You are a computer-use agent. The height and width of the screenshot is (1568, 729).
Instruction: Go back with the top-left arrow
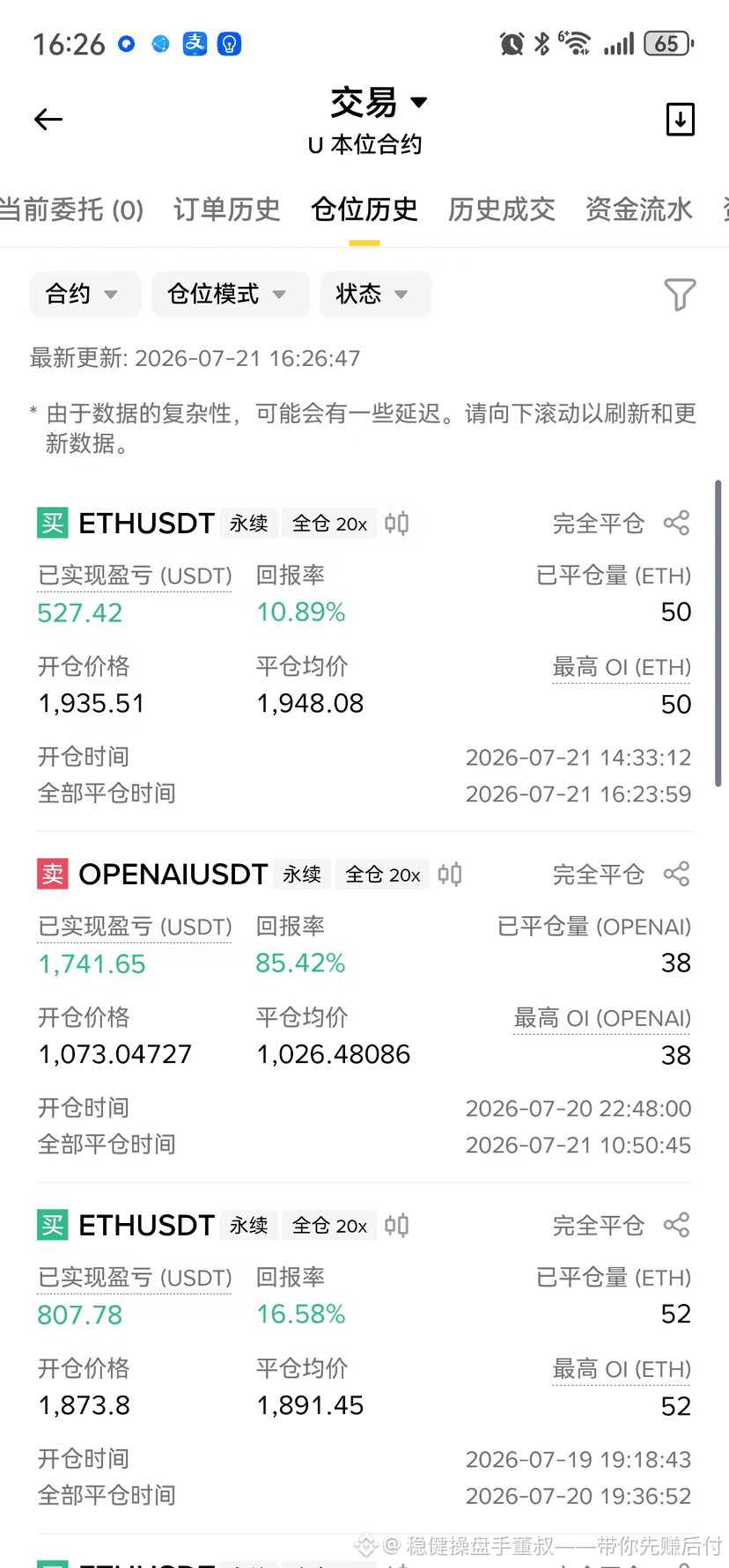pyautogui.click(x=48, y=120)
